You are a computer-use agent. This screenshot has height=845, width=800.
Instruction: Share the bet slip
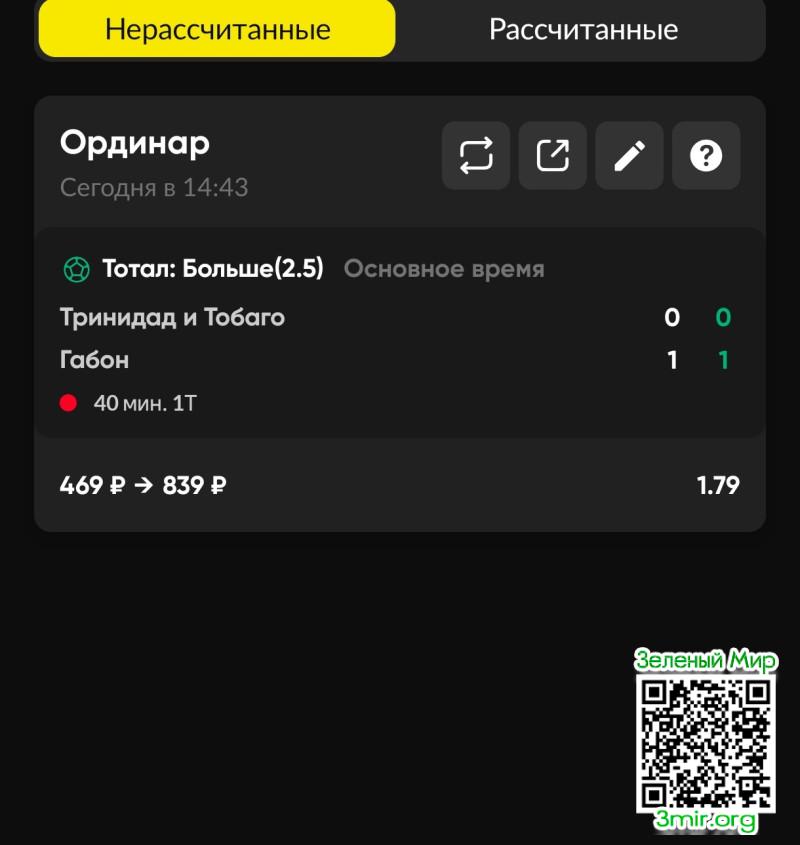[x=553, y=156]
